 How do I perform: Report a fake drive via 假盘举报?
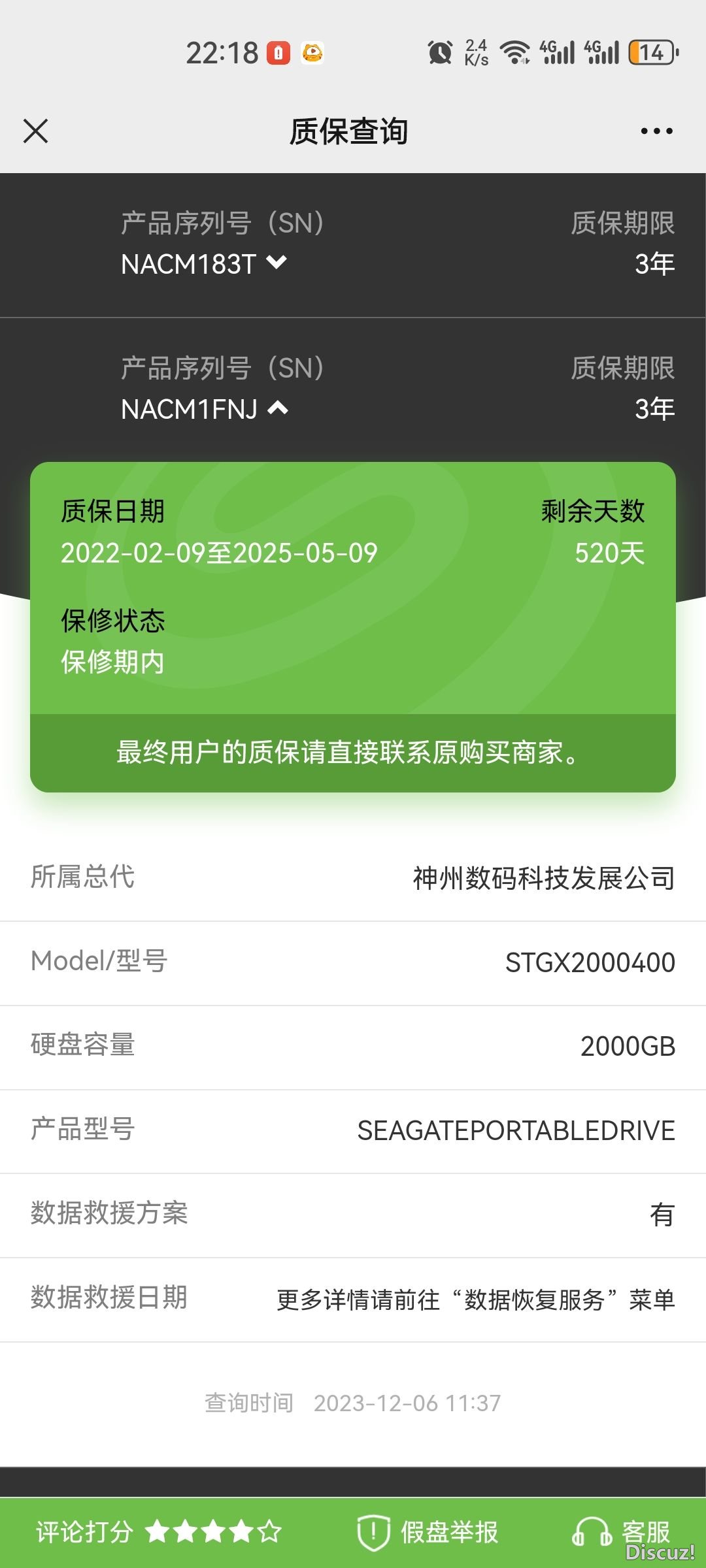coord(428,1532)
